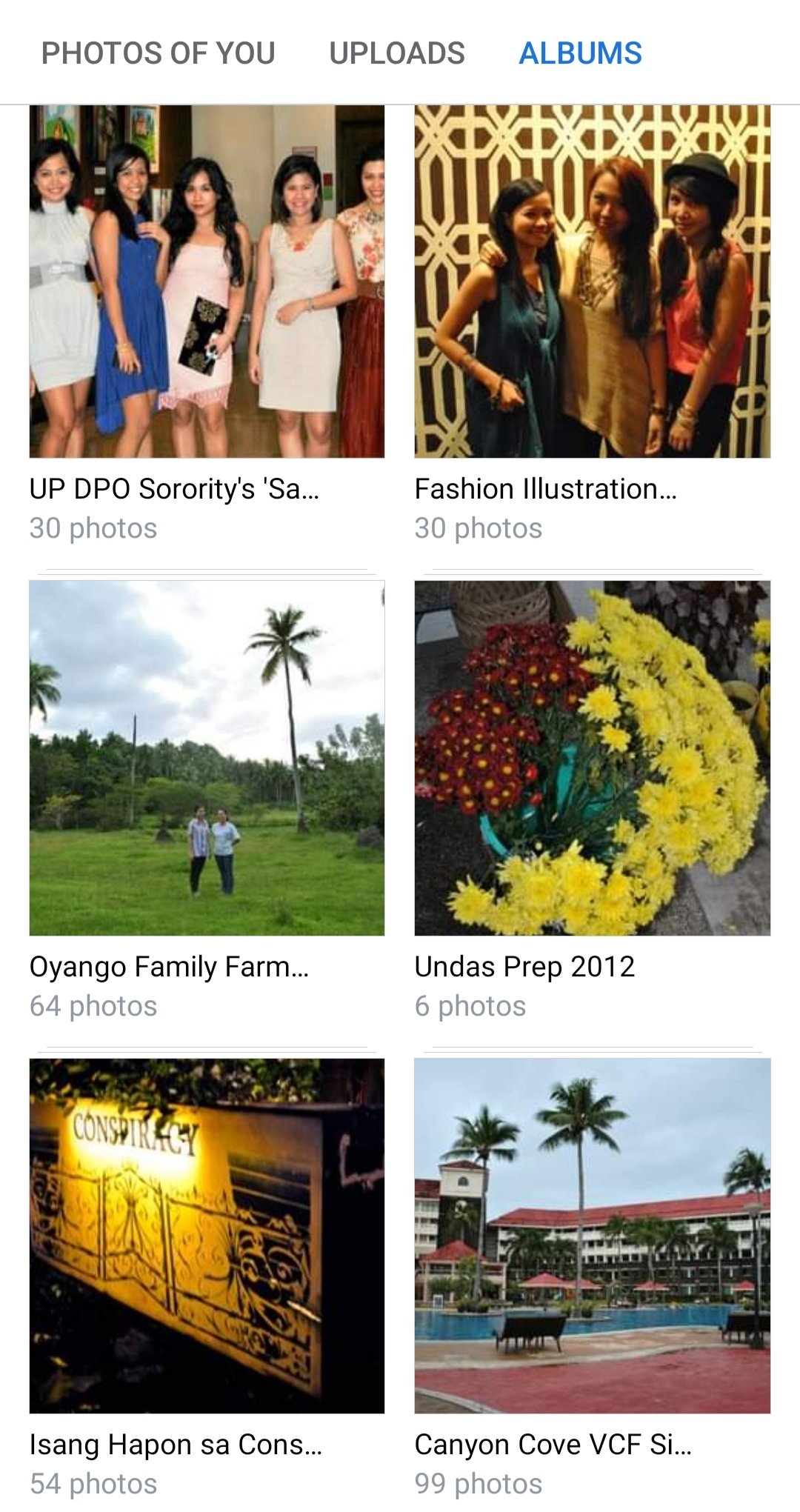Switch to the Photos of You tab

point(158,53)
